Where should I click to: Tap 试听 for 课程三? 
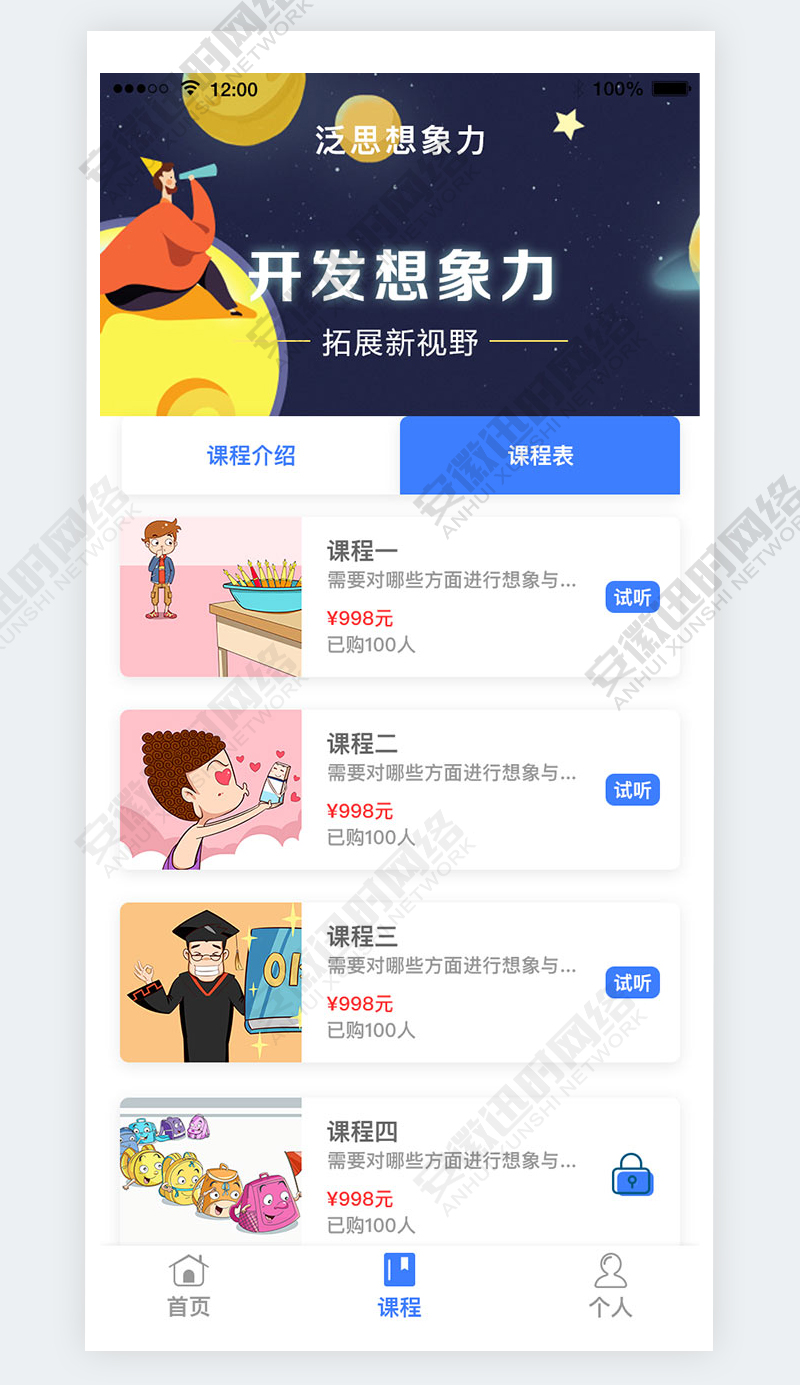pos(632,984)
